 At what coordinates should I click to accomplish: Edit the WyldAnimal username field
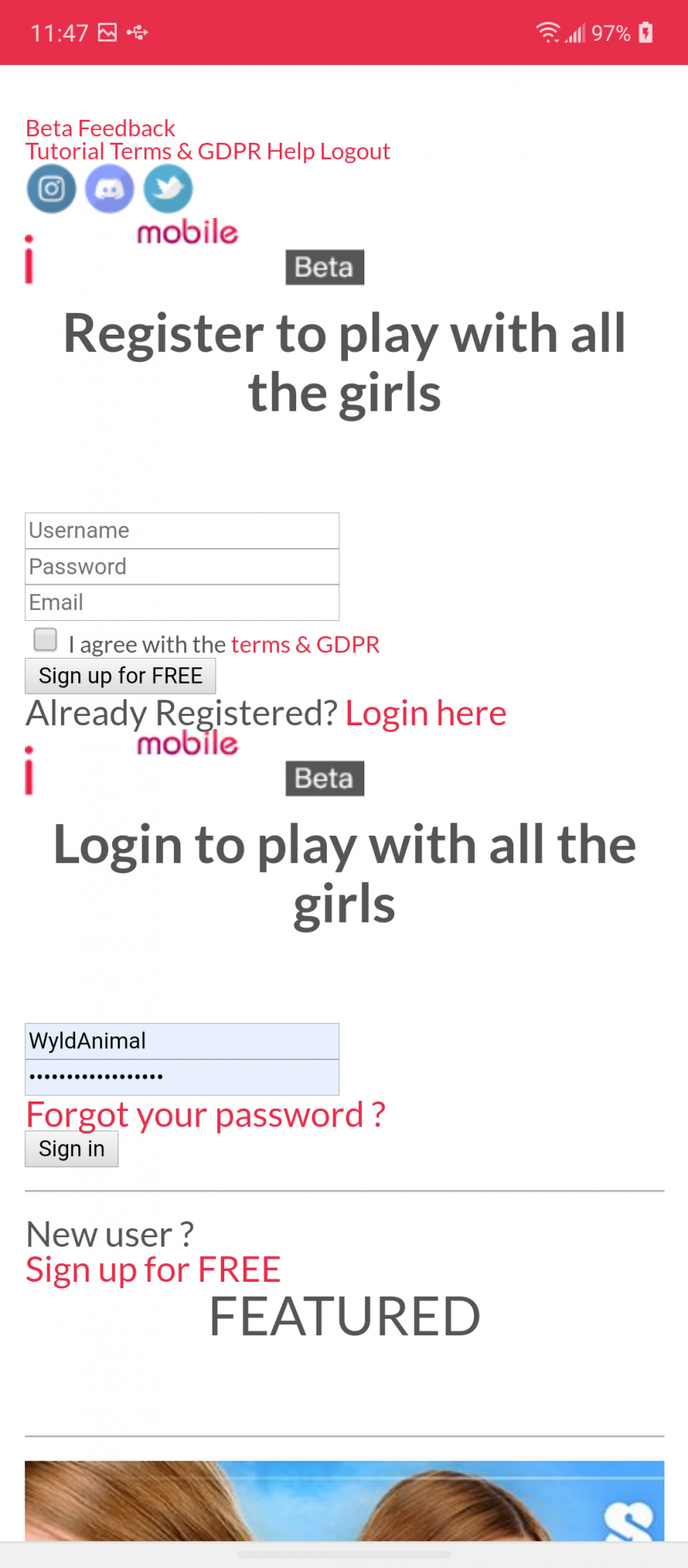(182, 1041)
